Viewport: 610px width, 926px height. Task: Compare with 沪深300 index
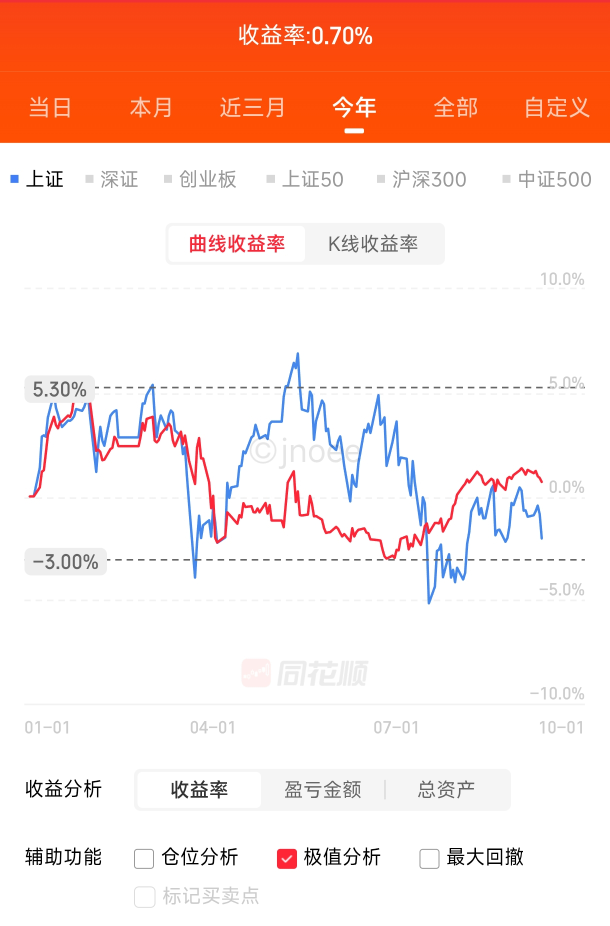click(x=422, y=179)
